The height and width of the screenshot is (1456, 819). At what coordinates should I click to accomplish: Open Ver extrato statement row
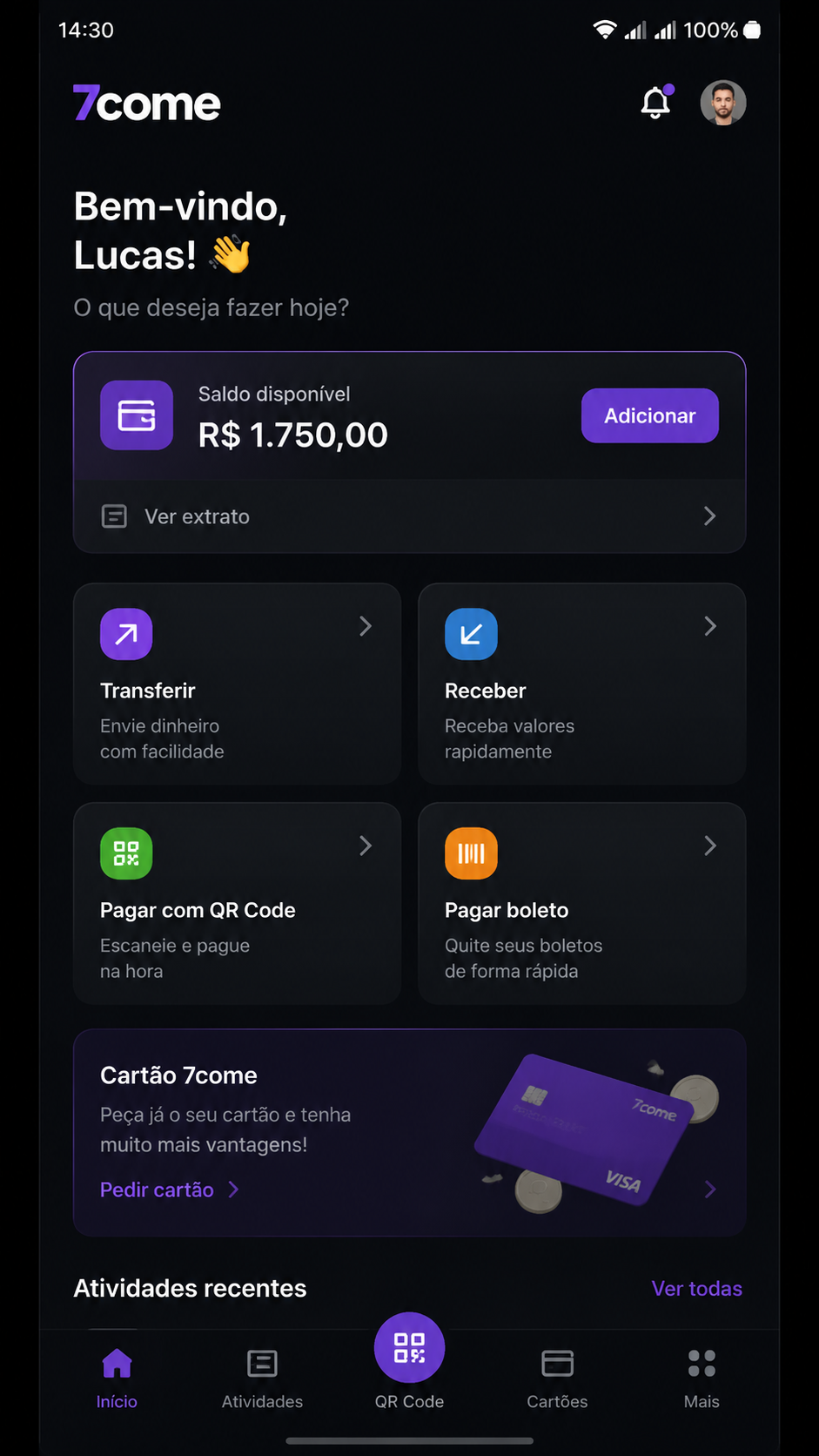pyautogui.click(x=409, y=516)
